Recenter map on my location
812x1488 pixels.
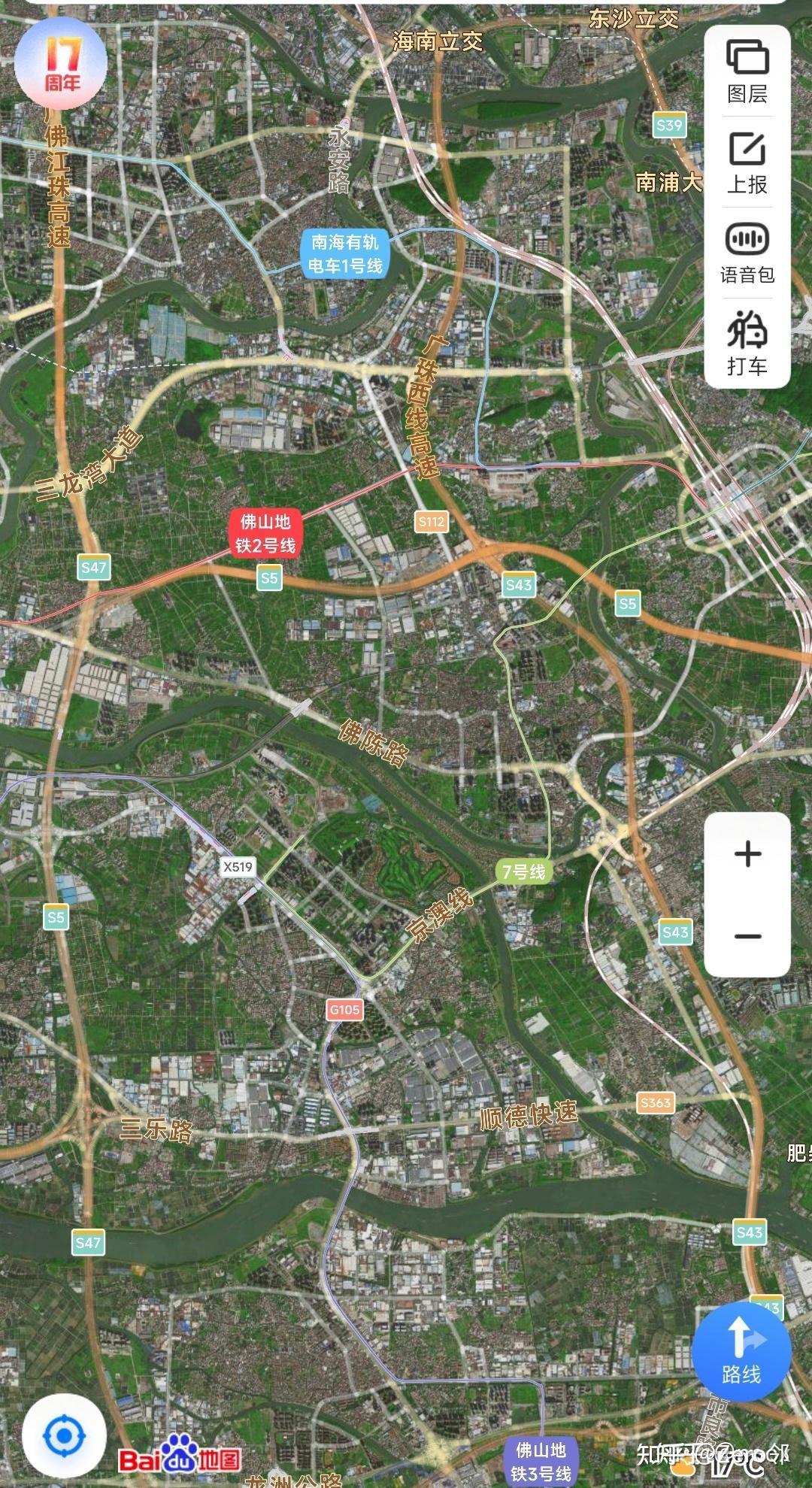(x=64, y=1437)
